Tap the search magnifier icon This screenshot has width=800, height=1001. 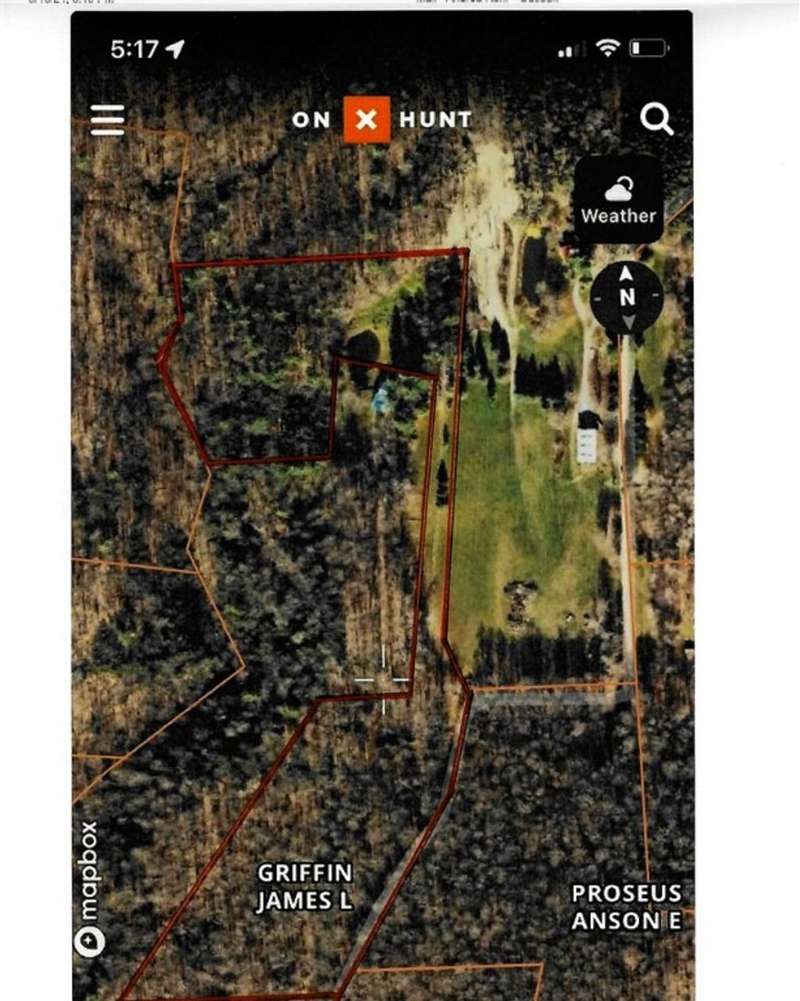[x=656, y=120]
